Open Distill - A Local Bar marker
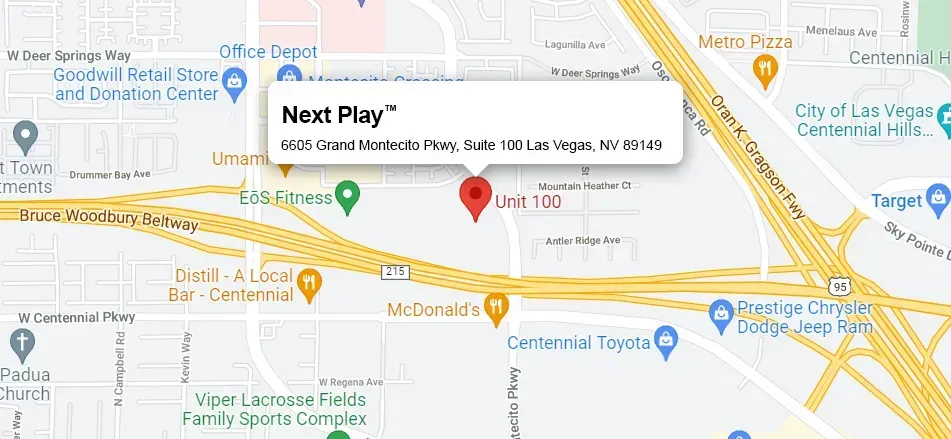This screenshot has height=439, width=951. 310,284
